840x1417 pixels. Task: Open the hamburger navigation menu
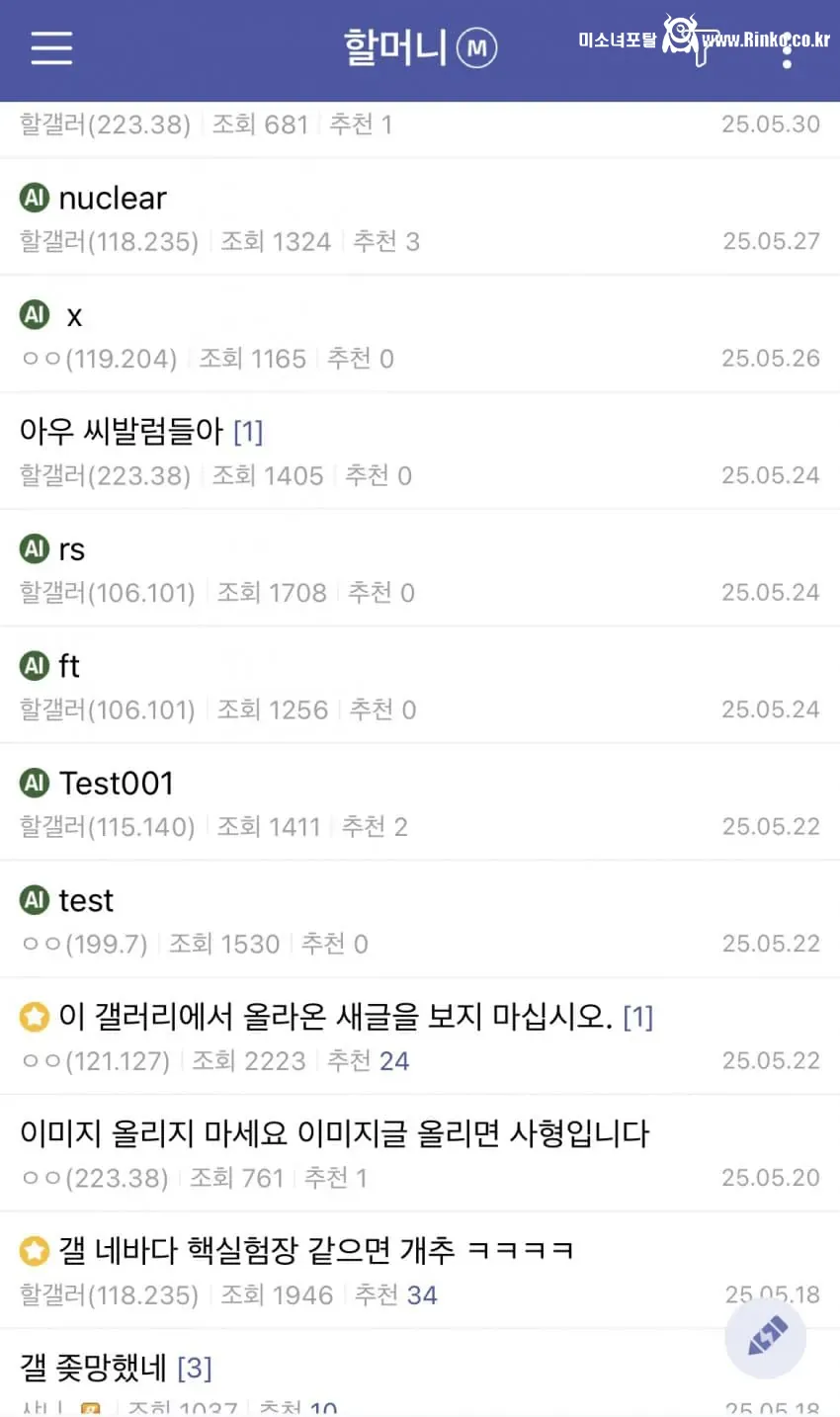pos(50,49)
